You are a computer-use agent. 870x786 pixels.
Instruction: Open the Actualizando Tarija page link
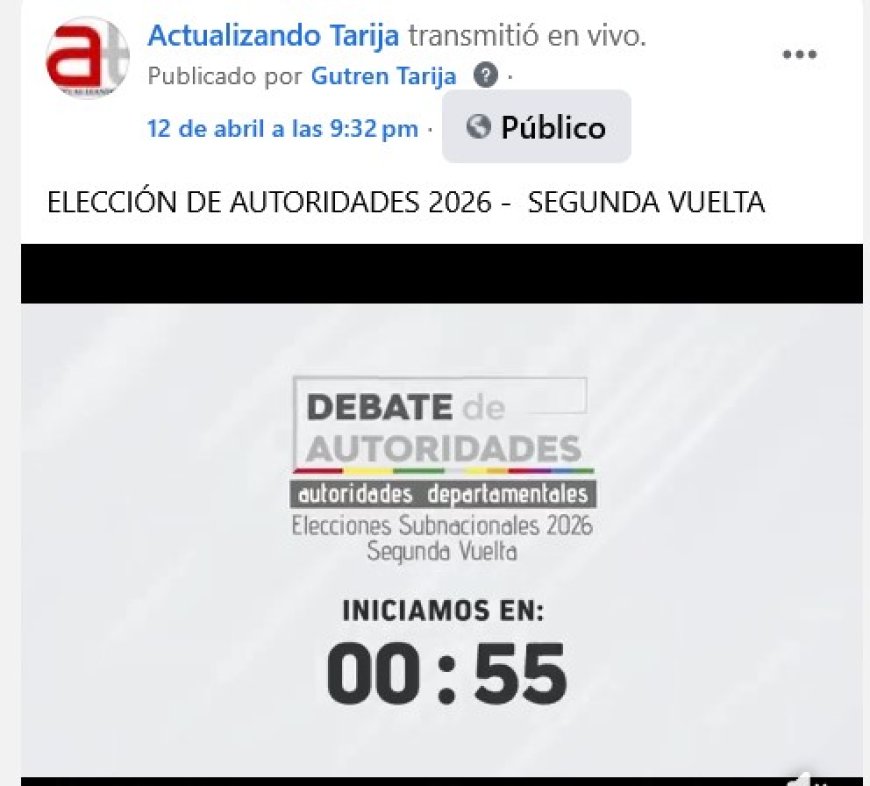(273, 36)
